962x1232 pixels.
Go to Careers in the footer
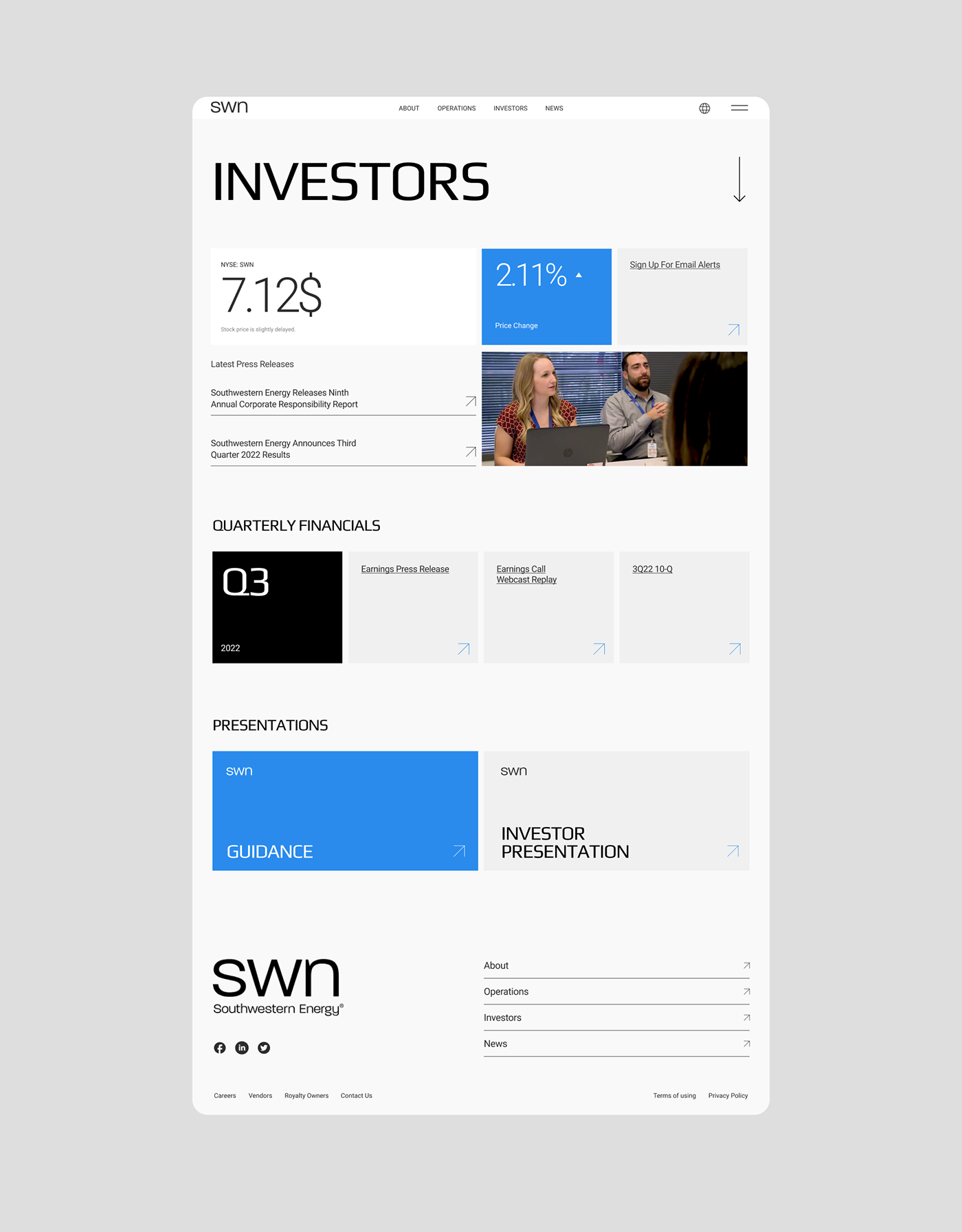coord(225,1096)
